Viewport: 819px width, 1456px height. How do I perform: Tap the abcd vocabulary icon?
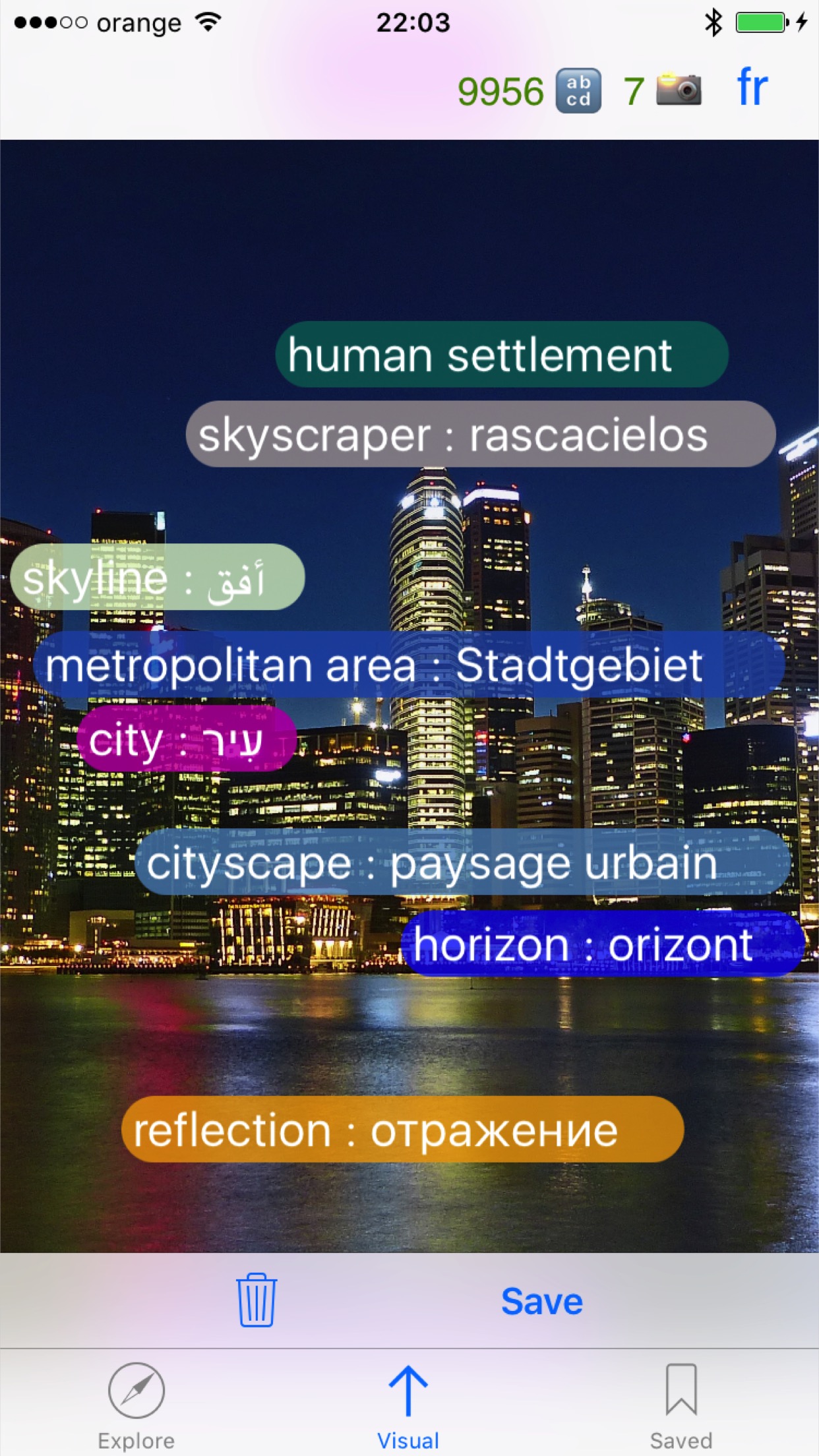point(578,90)
